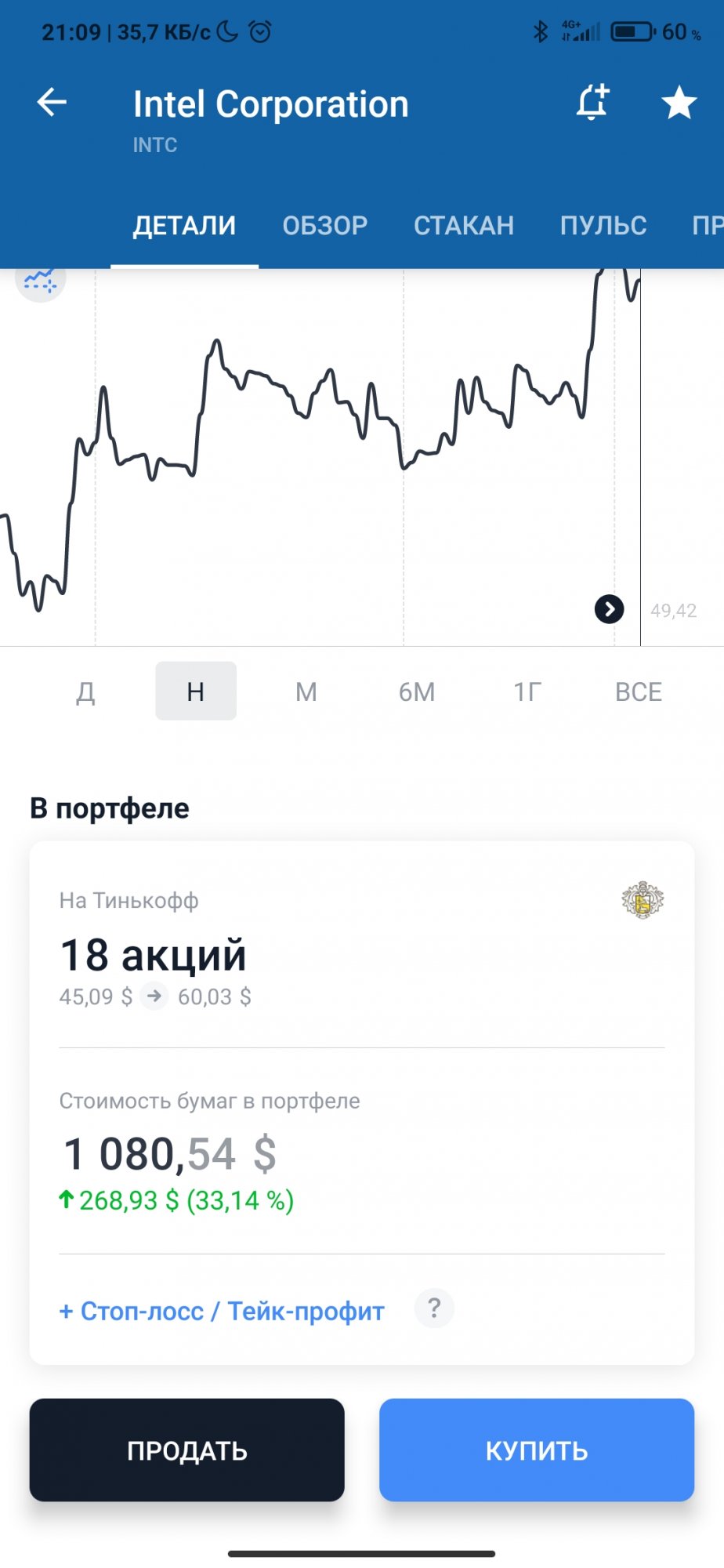Set chart period to Н

coord(196,691)
